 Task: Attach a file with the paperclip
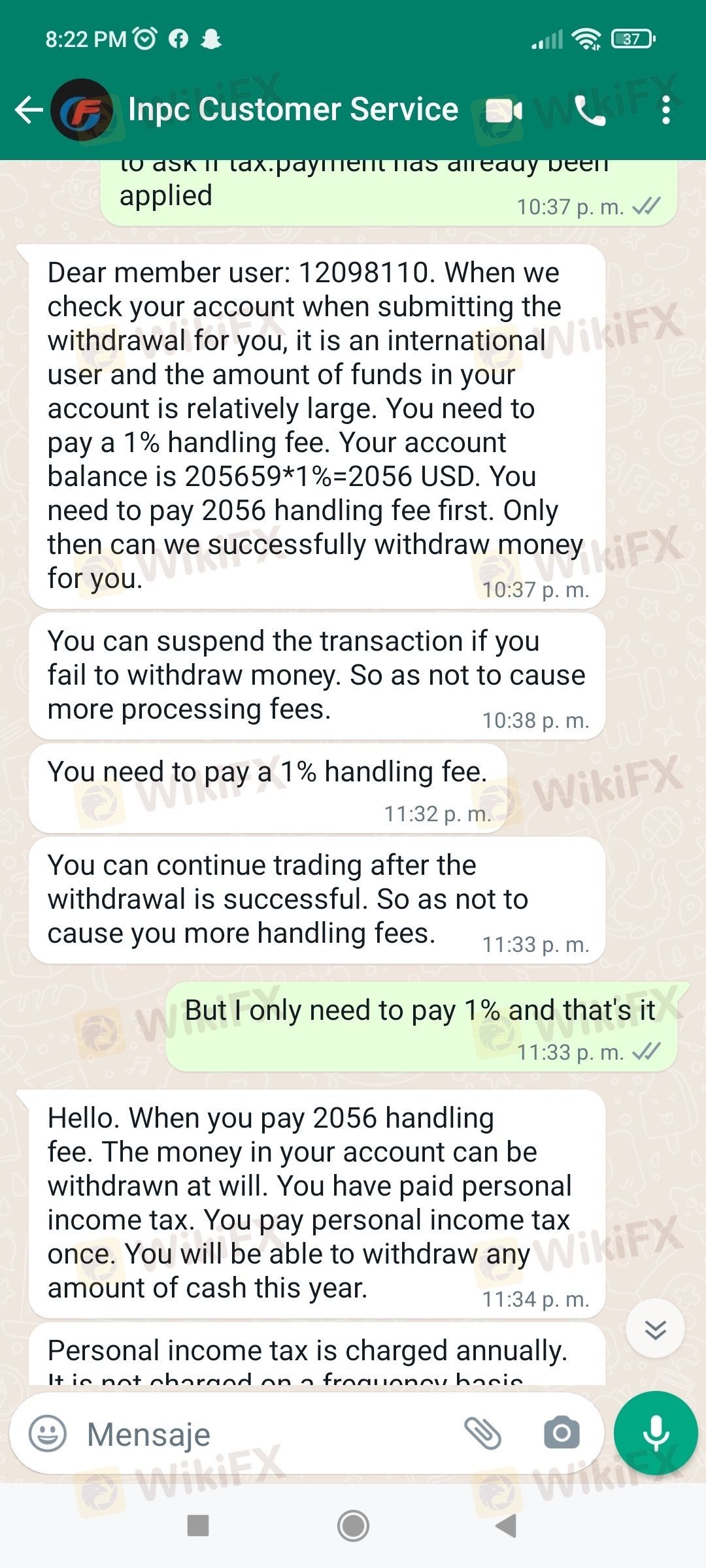[x=482, y=1433]
